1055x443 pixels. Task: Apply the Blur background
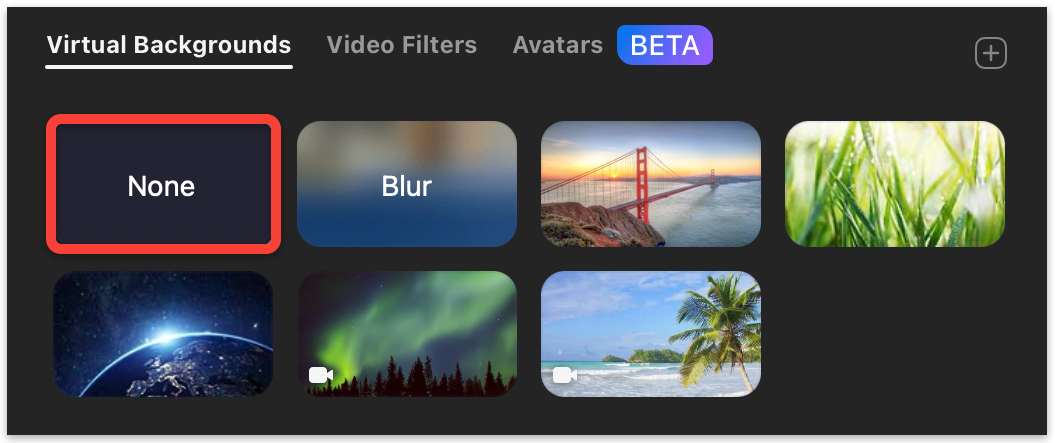[407, 185]
